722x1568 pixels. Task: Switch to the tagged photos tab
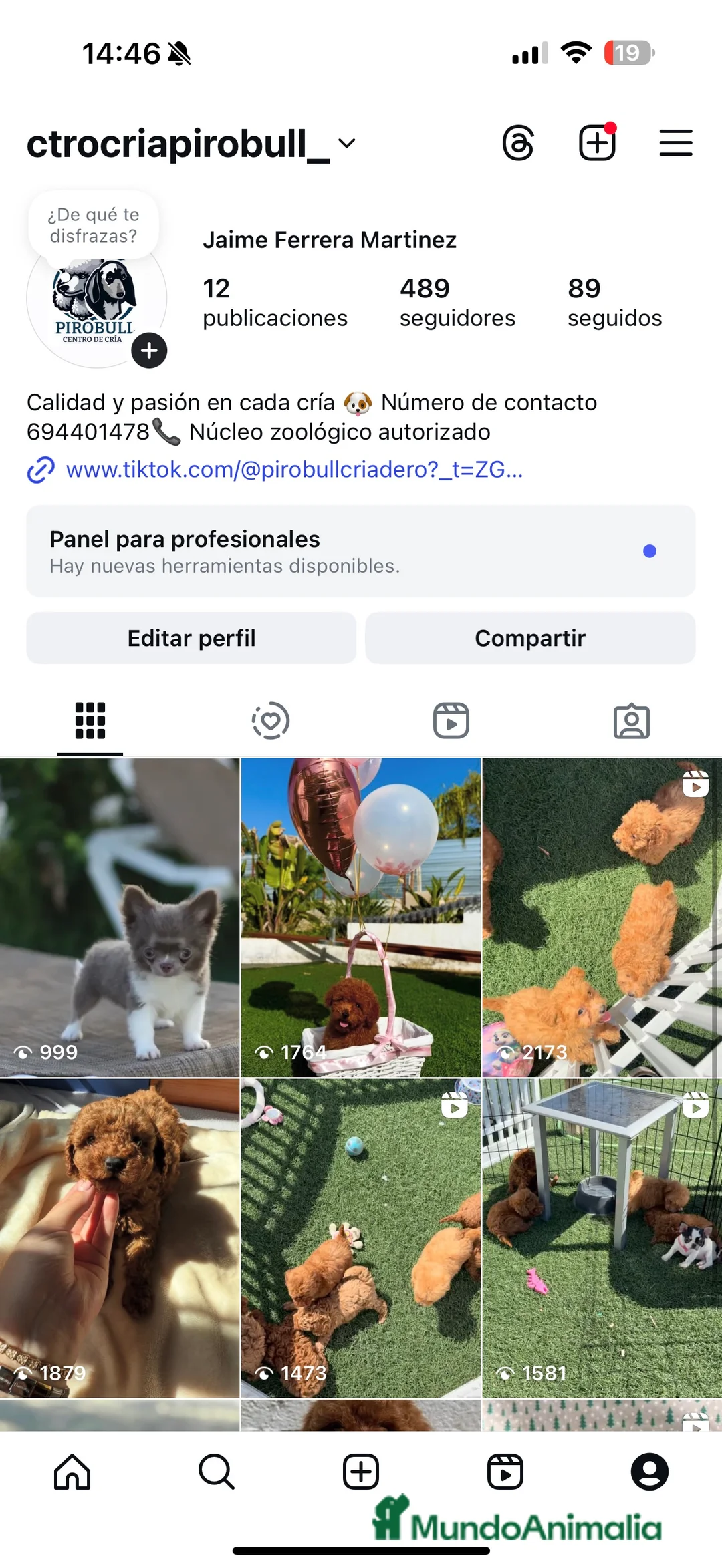click(x=632, y=721)
